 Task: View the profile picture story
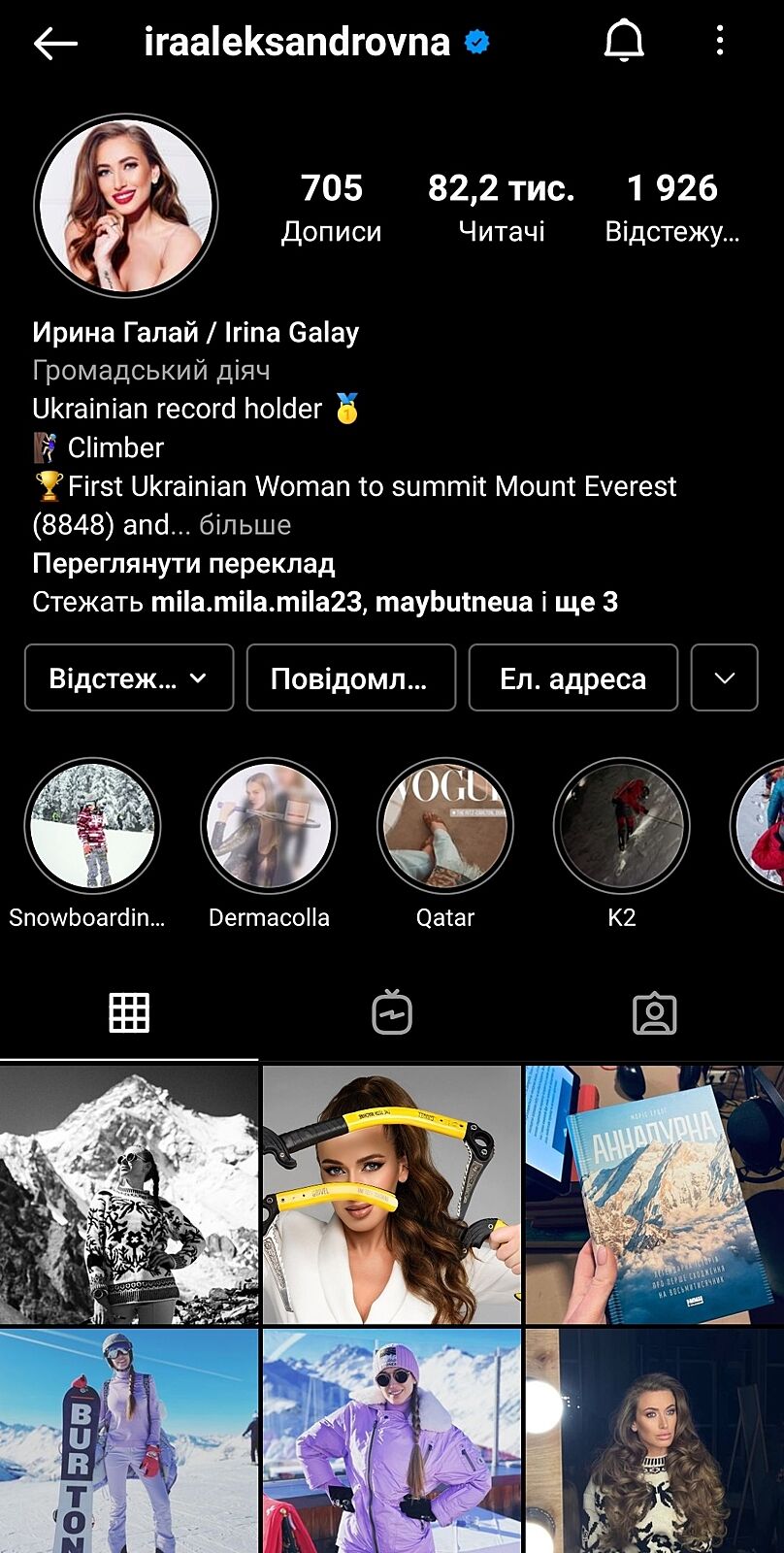126,206
